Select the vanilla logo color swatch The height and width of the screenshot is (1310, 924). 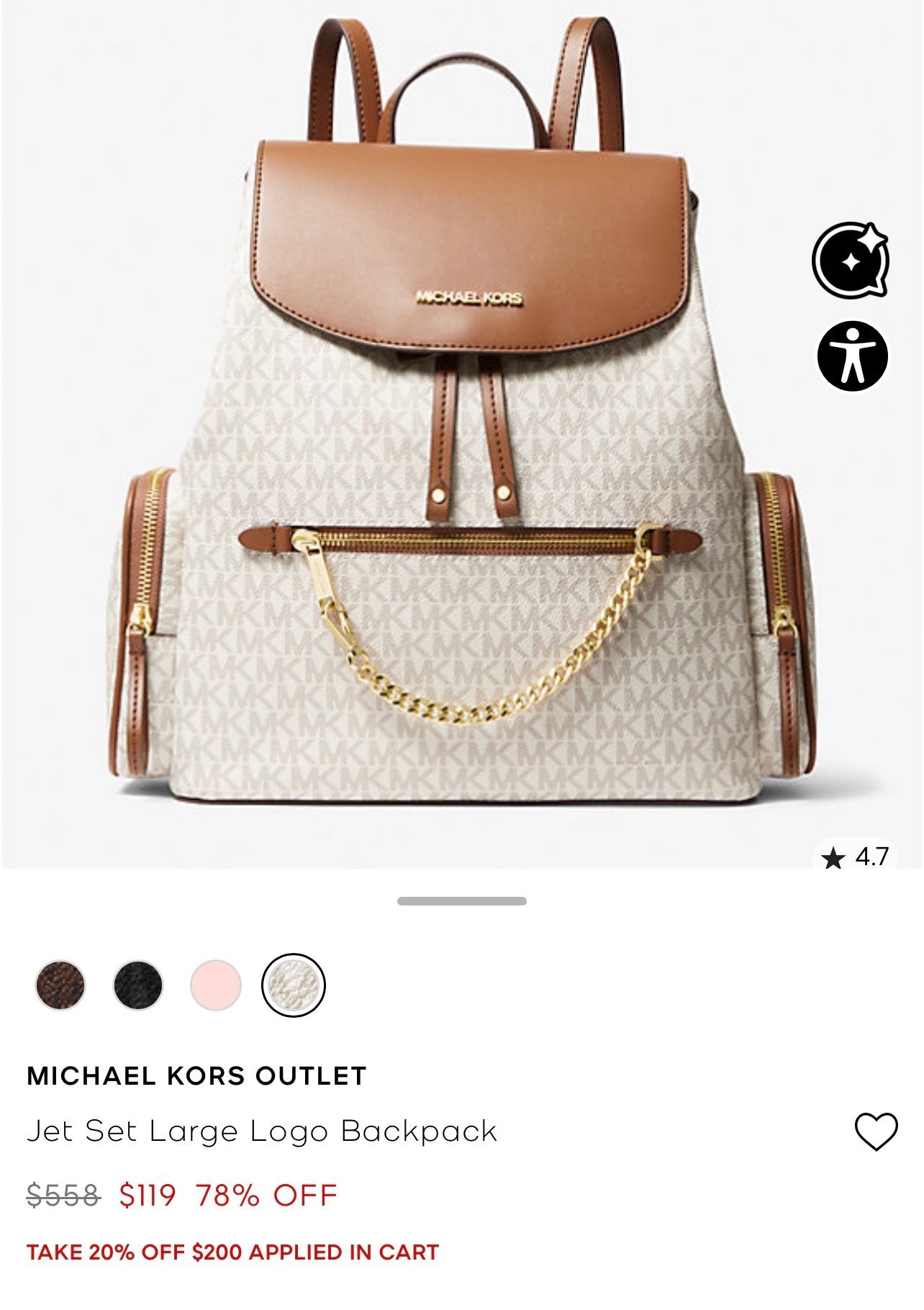coord(294,985)
